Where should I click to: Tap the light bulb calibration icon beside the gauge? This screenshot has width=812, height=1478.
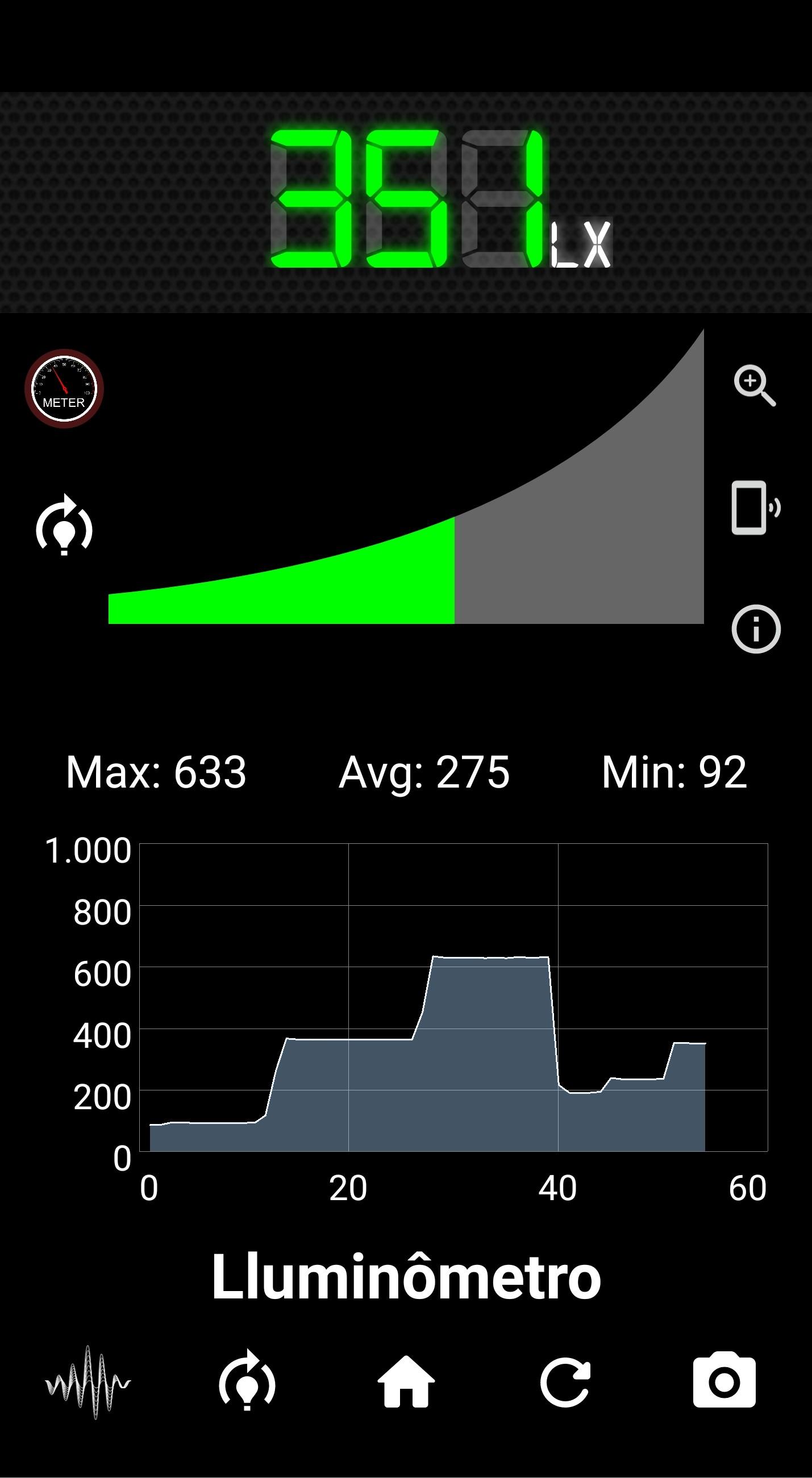tap(64, 524)
